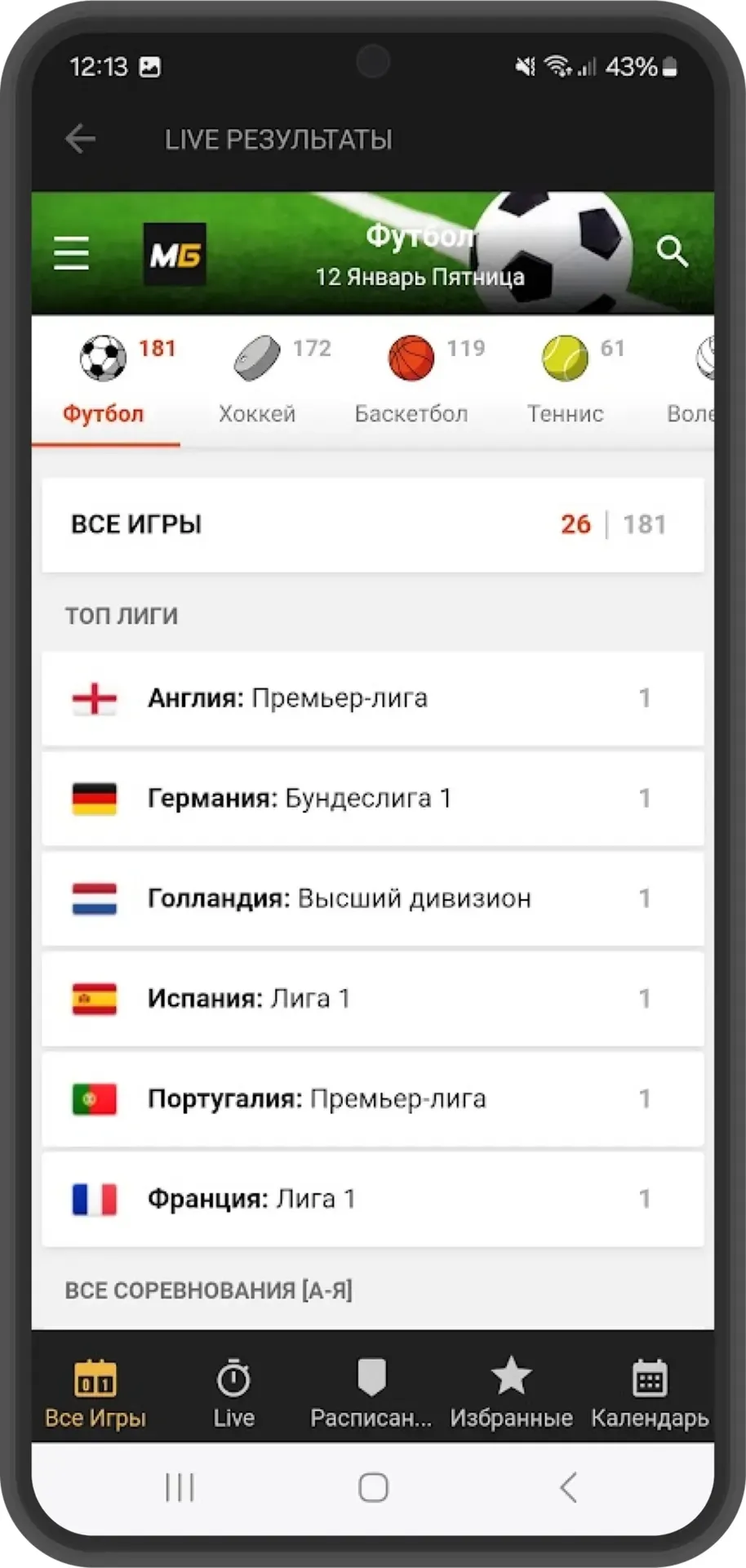Screen dimensions: 746x1568
Task: Select the Теннис sport tab
Action: point(565,381)
